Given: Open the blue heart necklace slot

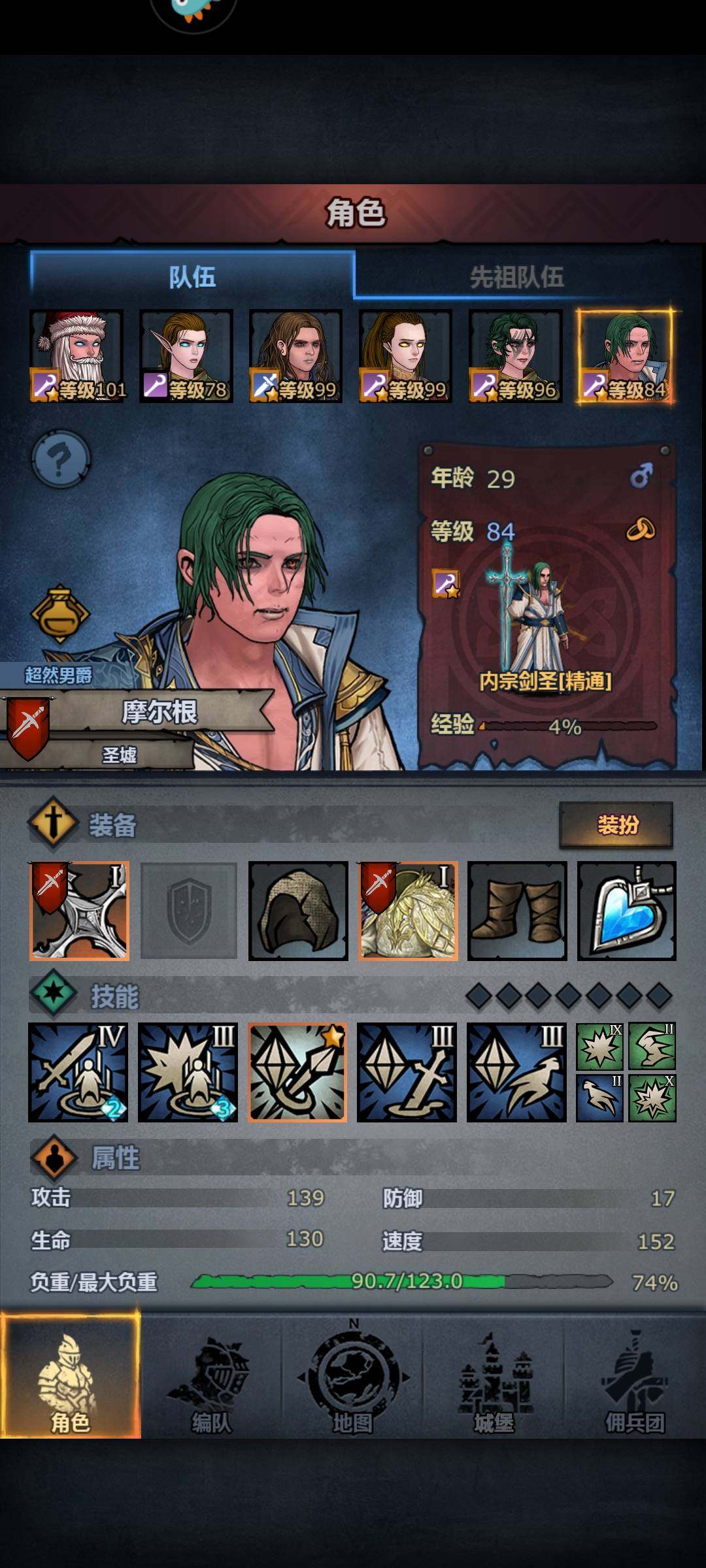Looking at the screenshot, I should coord(626,911).
